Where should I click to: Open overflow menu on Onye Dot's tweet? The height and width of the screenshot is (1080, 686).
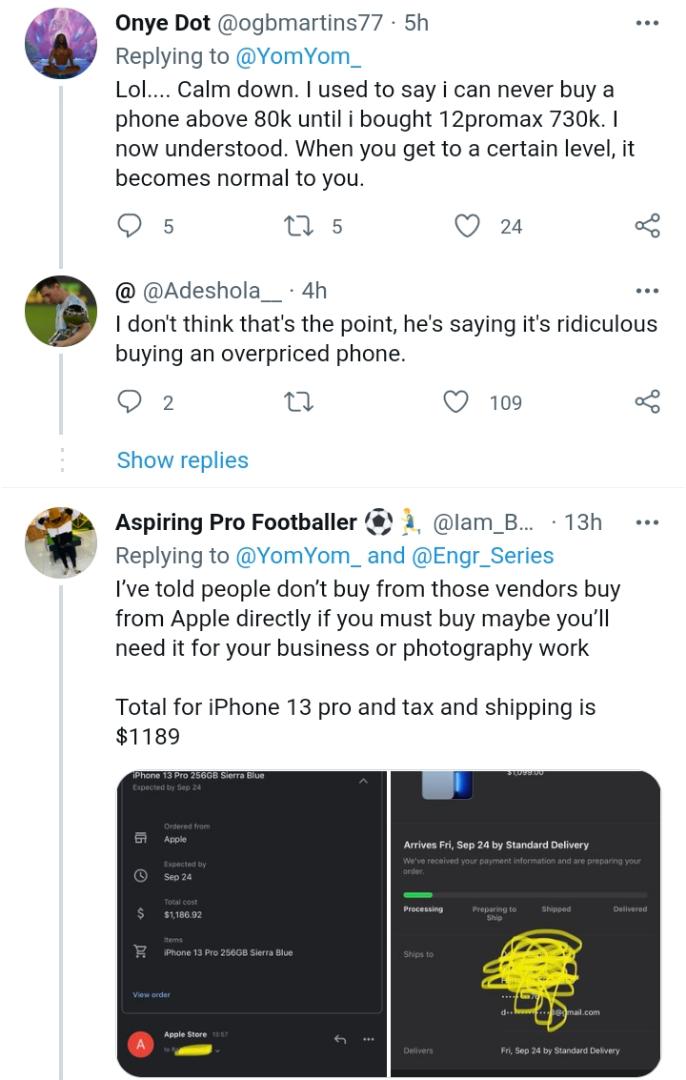(647, 23)
